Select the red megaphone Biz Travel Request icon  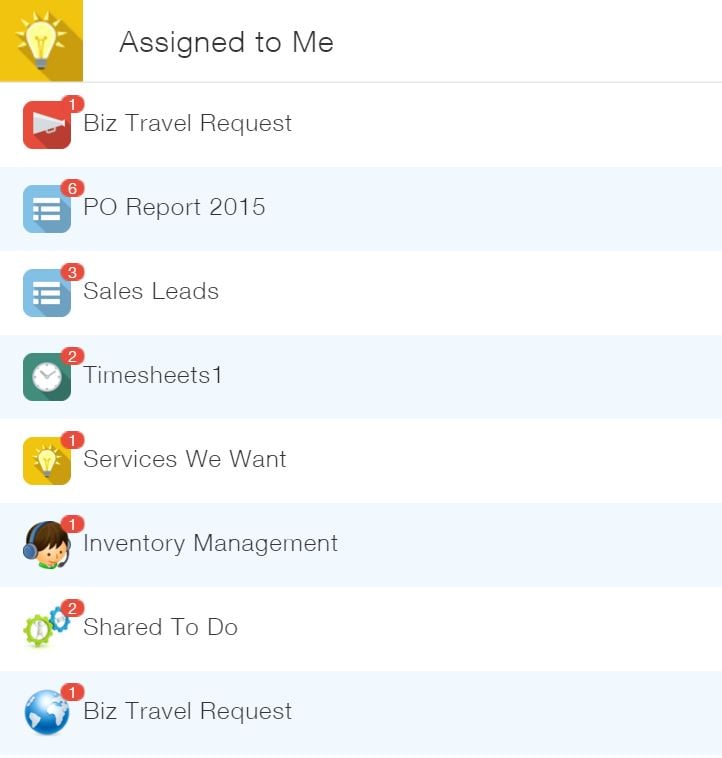tap(48, 124)
